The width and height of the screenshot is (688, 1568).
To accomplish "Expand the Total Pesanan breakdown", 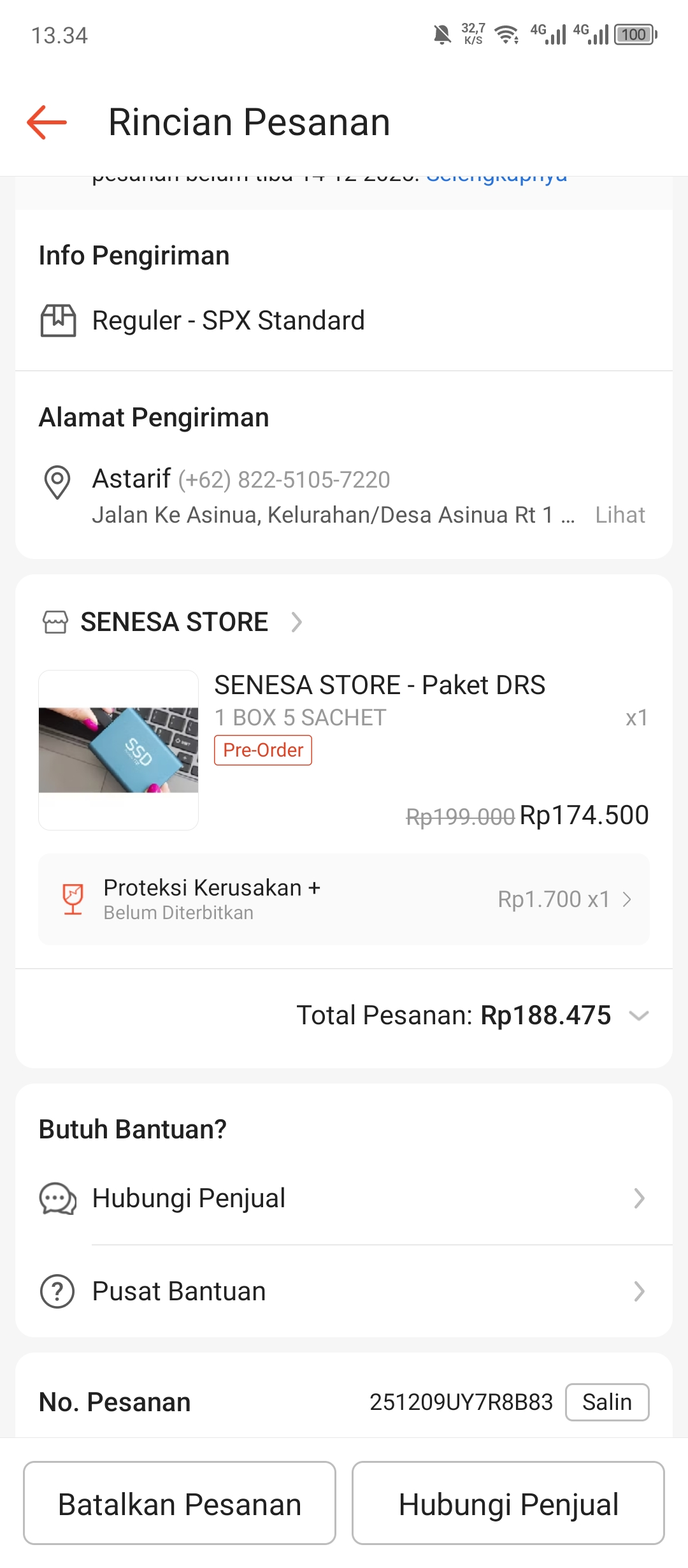I will point(638,1015).
